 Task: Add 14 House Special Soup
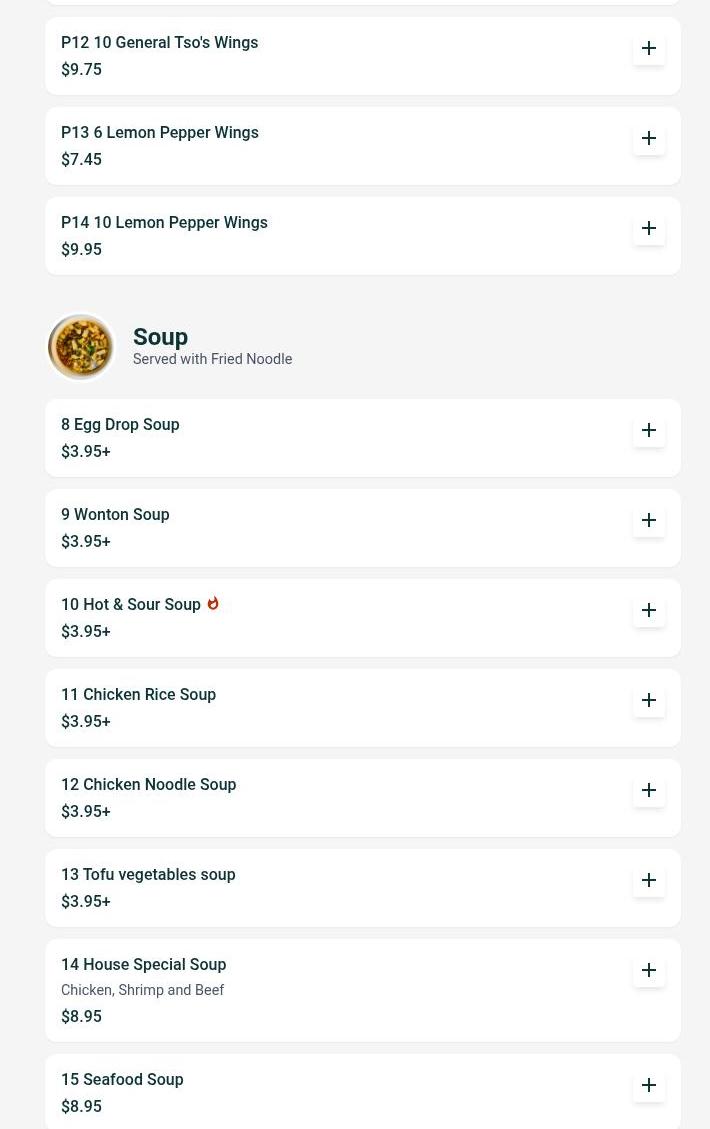tap(649, 970)
